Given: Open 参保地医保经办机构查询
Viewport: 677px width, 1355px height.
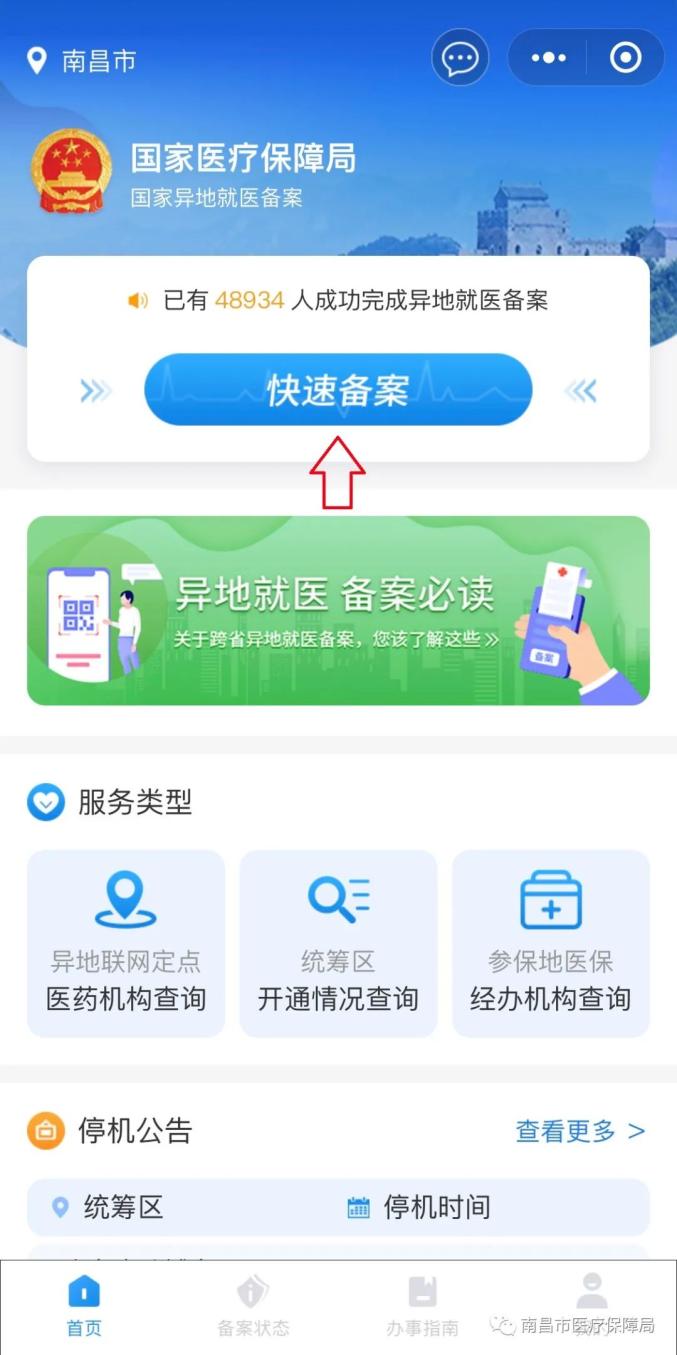Looking at the screenshot, I should (551, 943).
